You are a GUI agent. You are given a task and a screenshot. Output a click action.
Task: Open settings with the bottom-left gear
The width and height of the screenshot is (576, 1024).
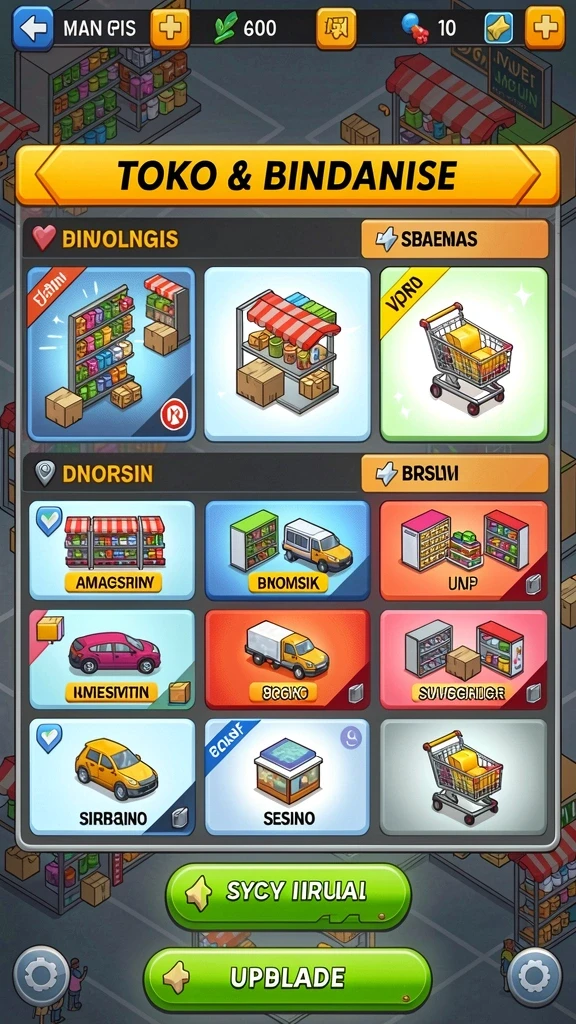point(41,976)
